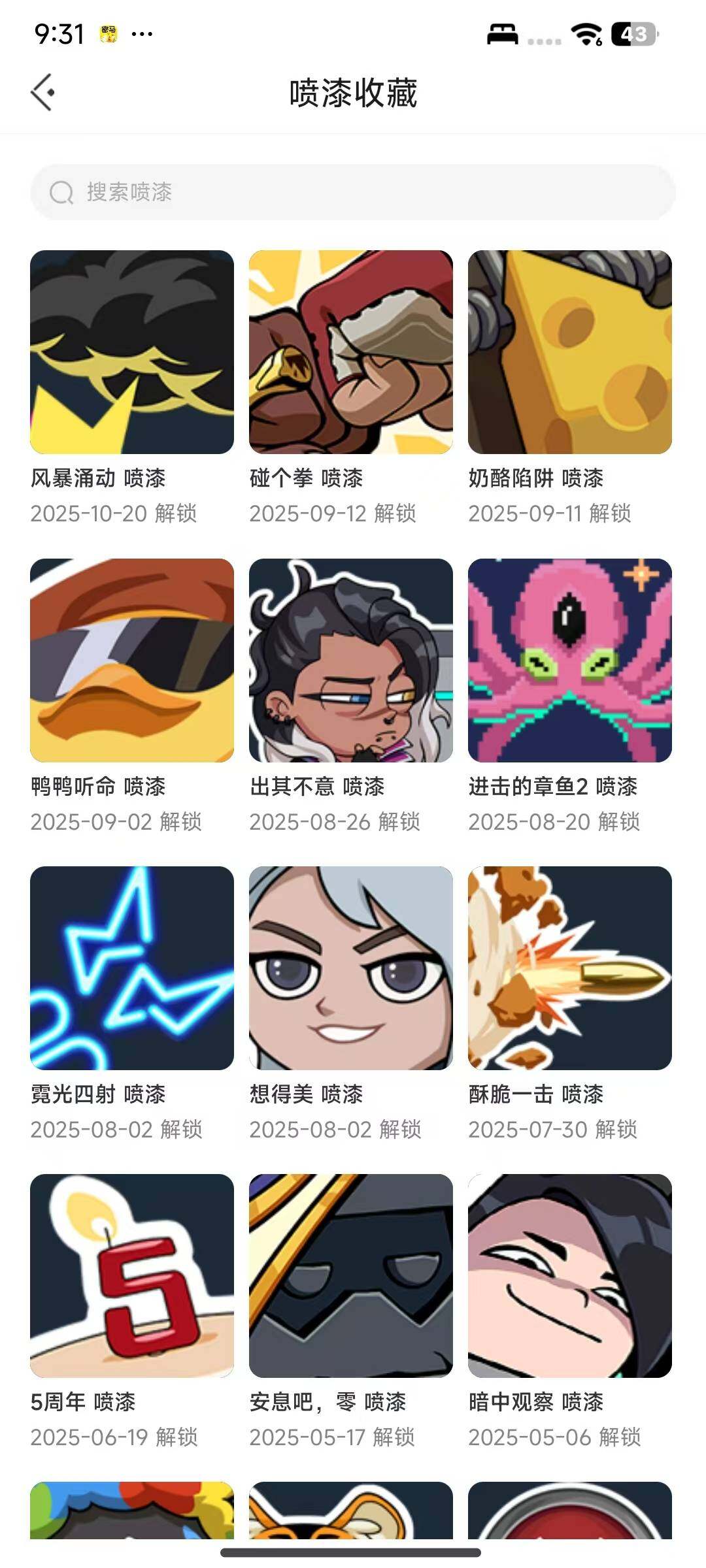
Task: View the 暗中观察 spray
Action: (570, 1275)
